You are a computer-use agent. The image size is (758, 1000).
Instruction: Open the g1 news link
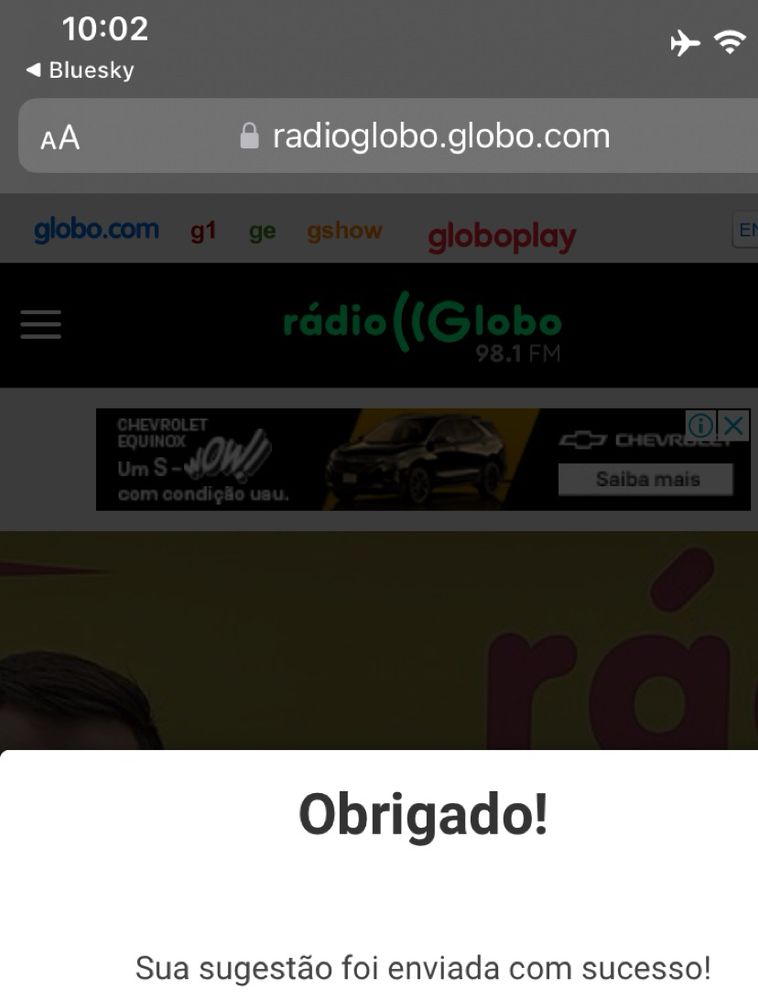click(203, 231)
